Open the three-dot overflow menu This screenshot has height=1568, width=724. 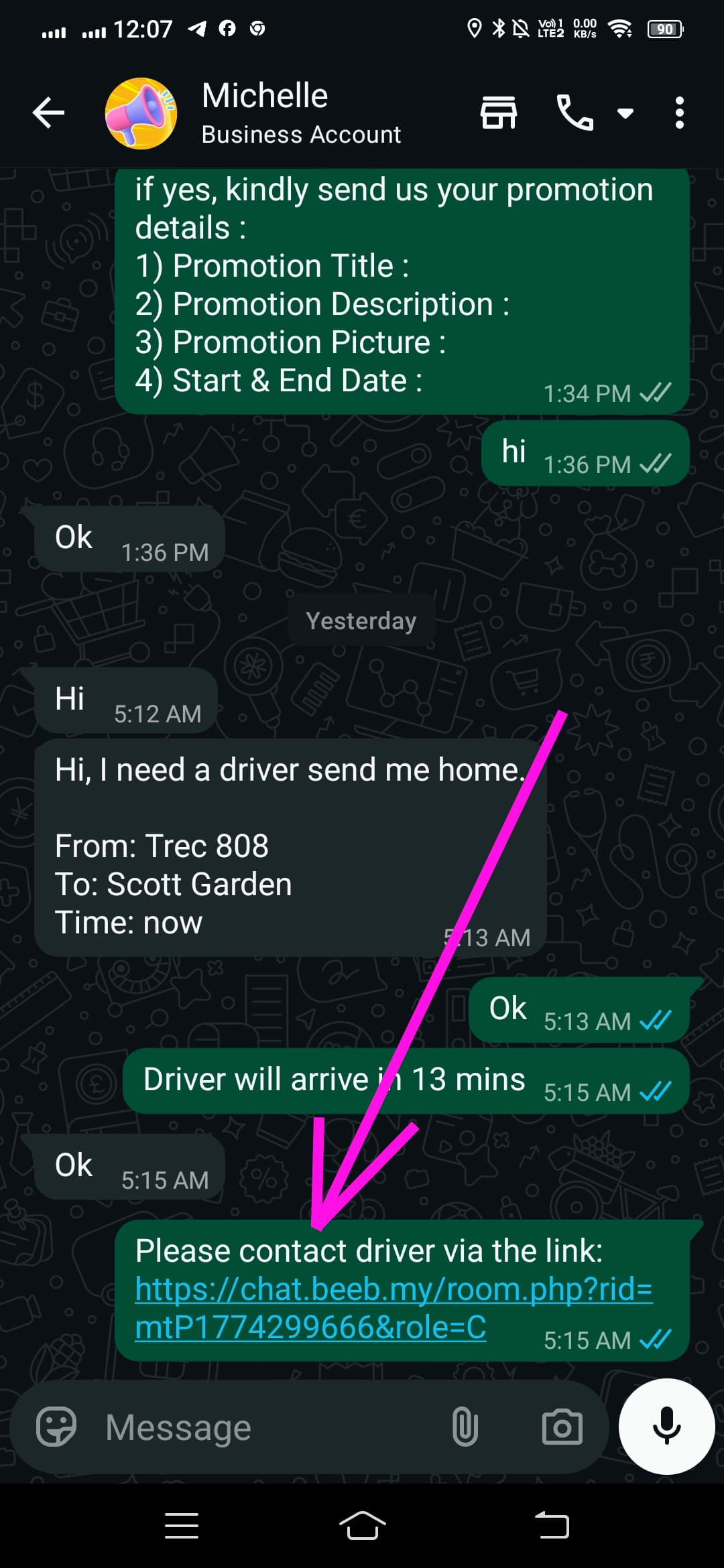click(679, 113)
